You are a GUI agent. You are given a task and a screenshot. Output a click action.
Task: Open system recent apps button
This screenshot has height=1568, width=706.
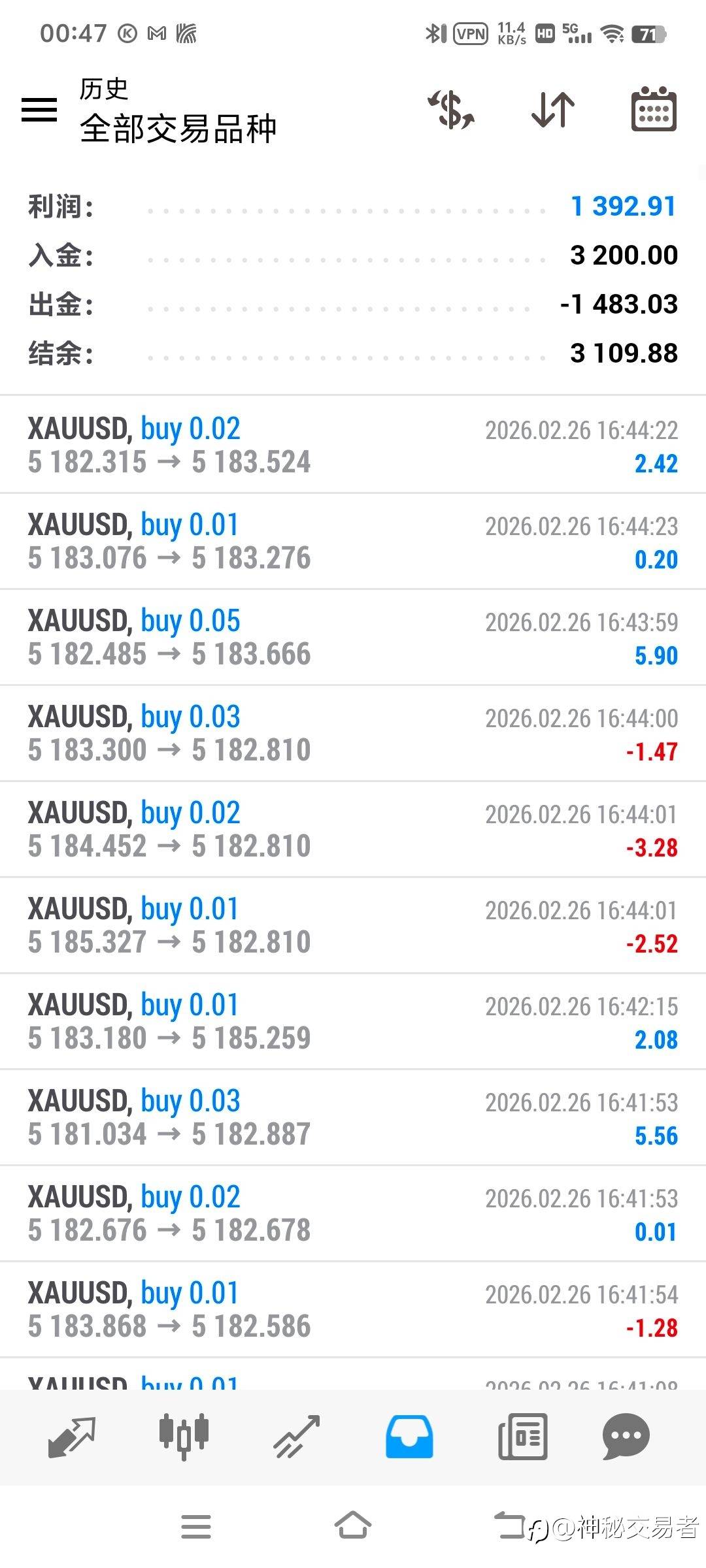point(196,1527)
